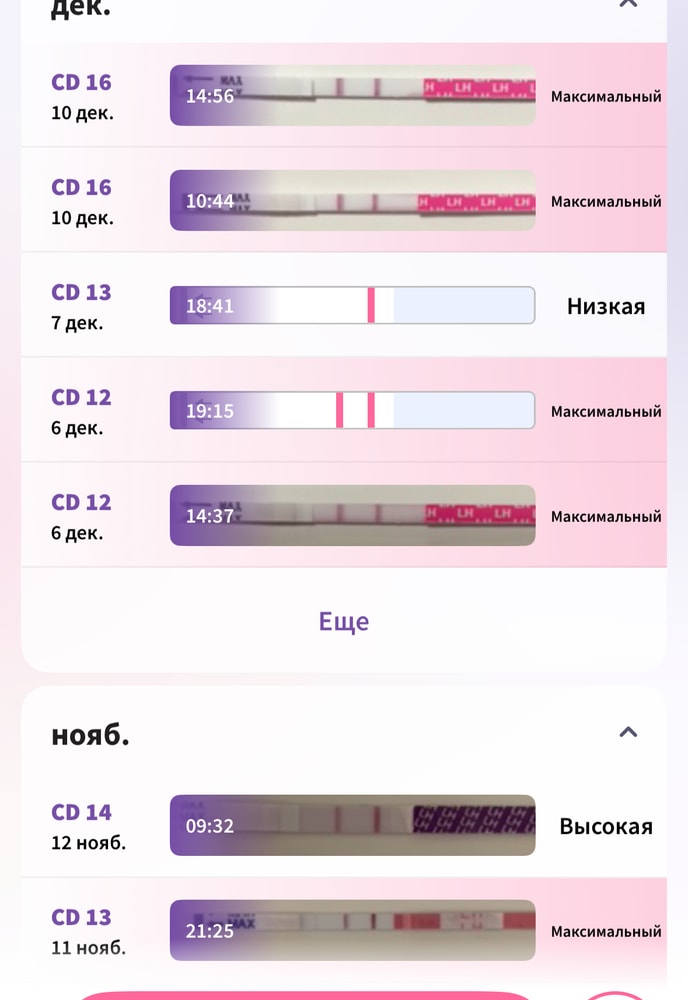
Task: Collapse the нояб. month section
Action: [x=628, y=732]
